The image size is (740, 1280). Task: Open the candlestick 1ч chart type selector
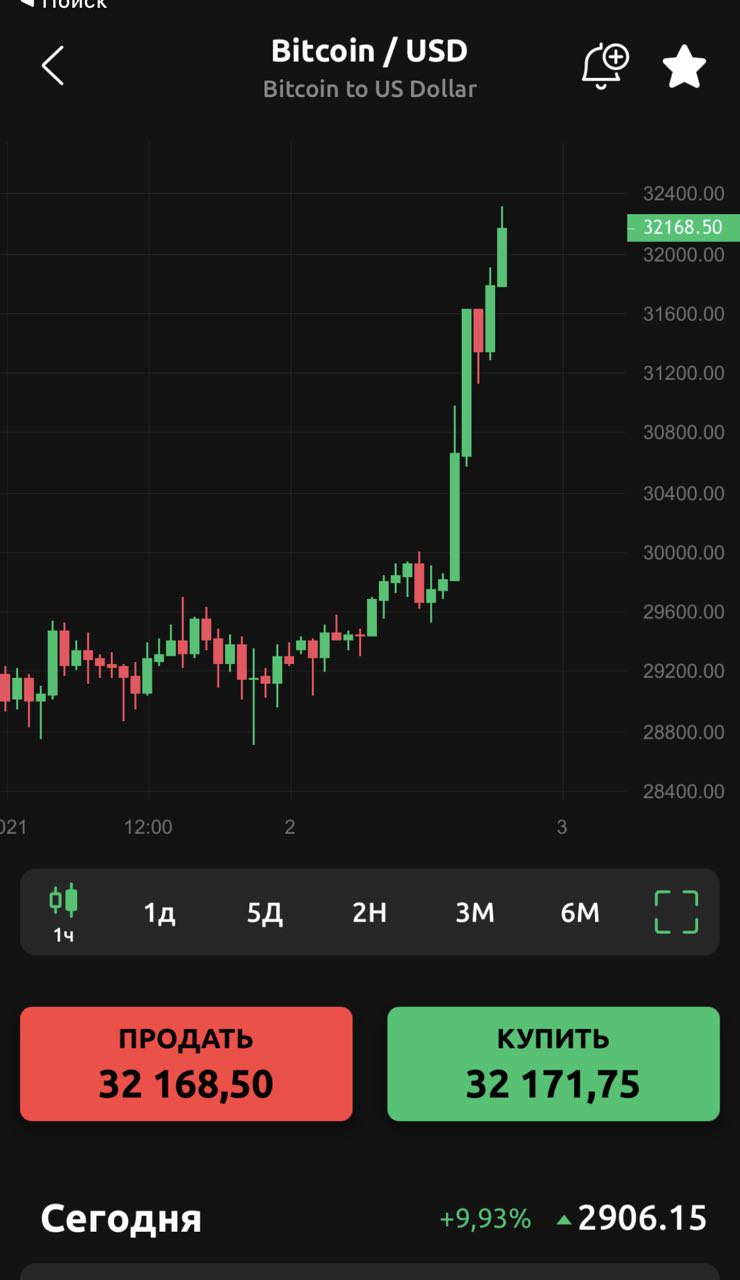(64, 912)
